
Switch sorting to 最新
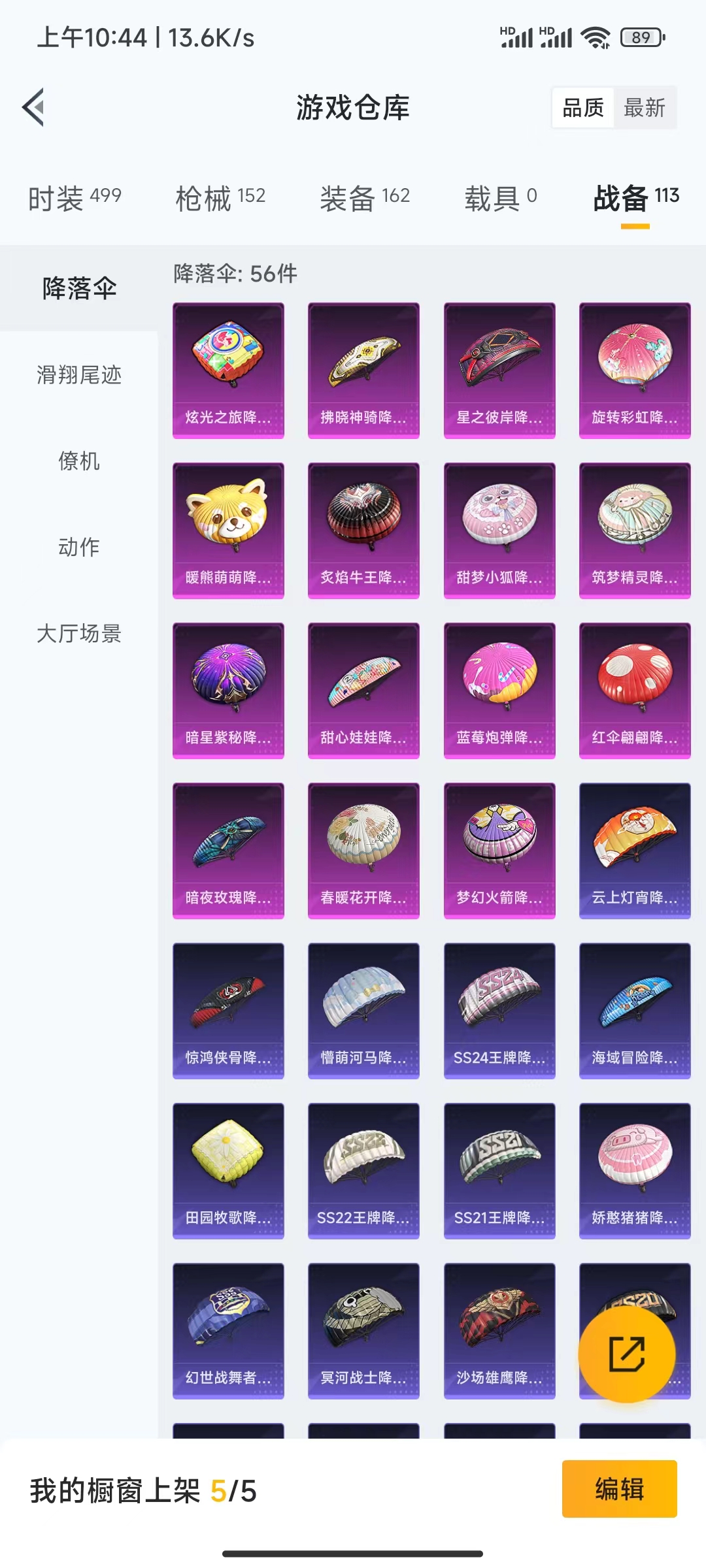[x=645, y=108]
